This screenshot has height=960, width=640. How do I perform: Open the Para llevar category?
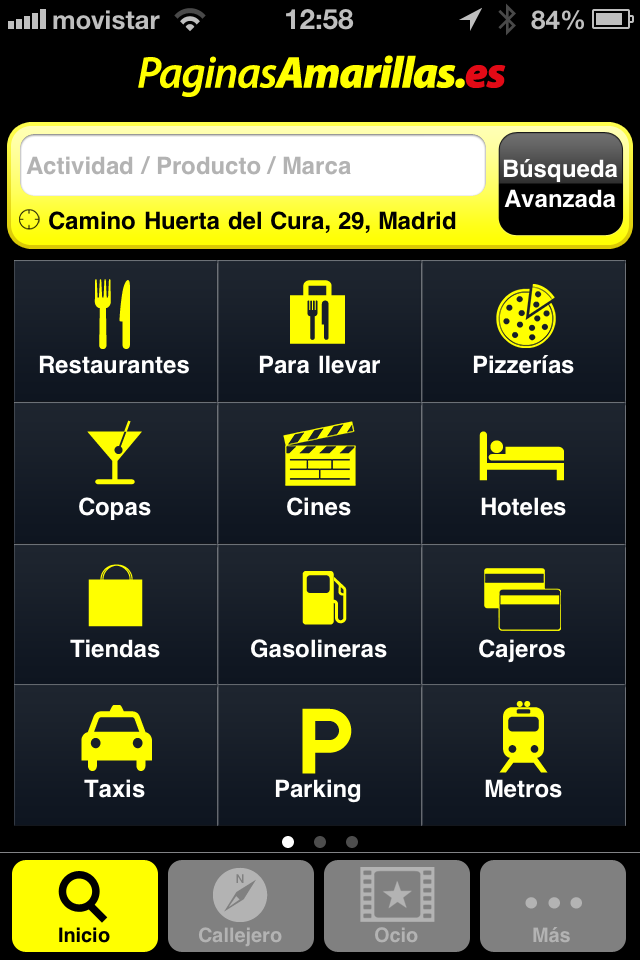click(x=319, y=331)
